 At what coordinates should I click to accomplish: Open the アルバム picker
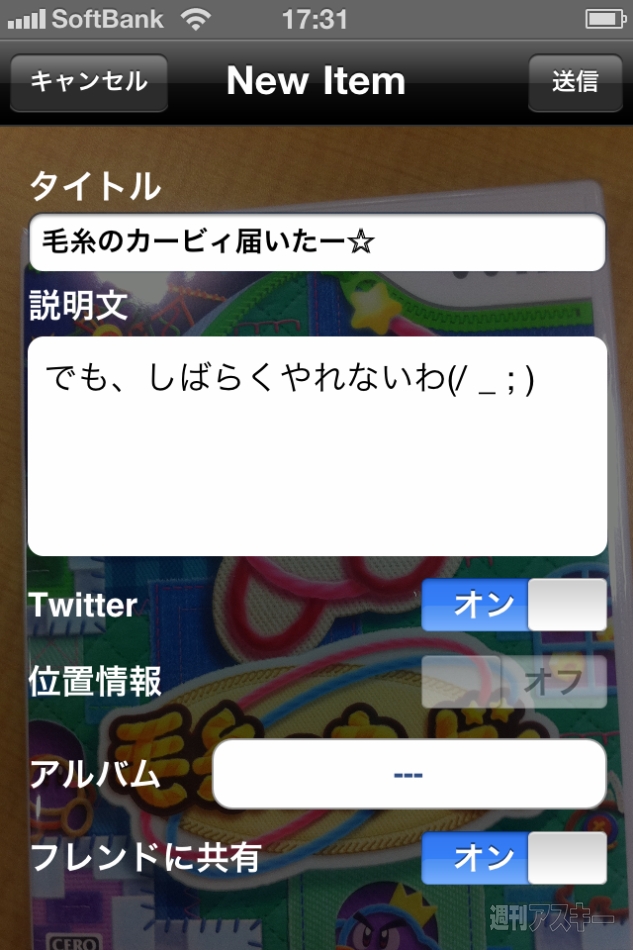pos(409,775)
